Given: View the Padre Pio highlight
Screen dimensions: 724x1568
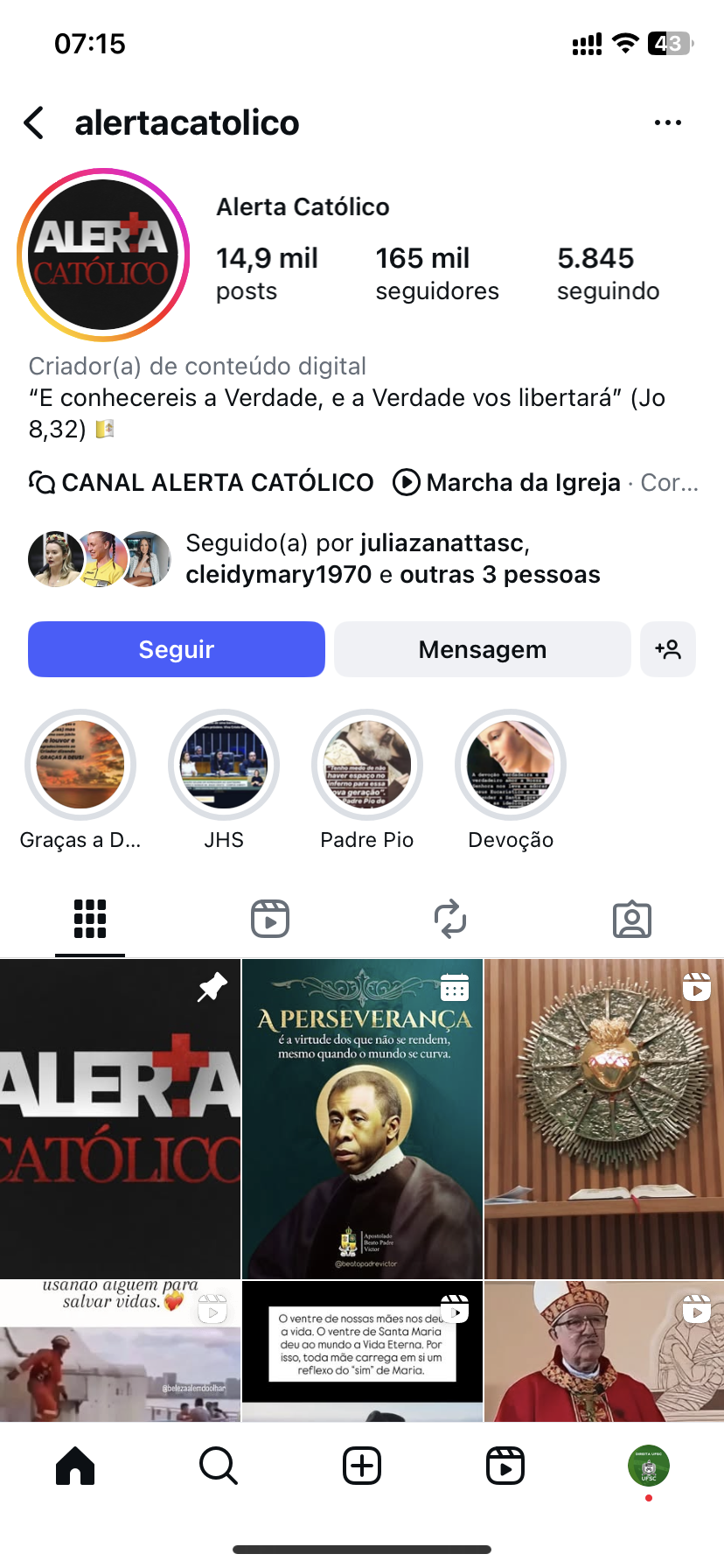Looking at the screenshot, I should point(367,765).
